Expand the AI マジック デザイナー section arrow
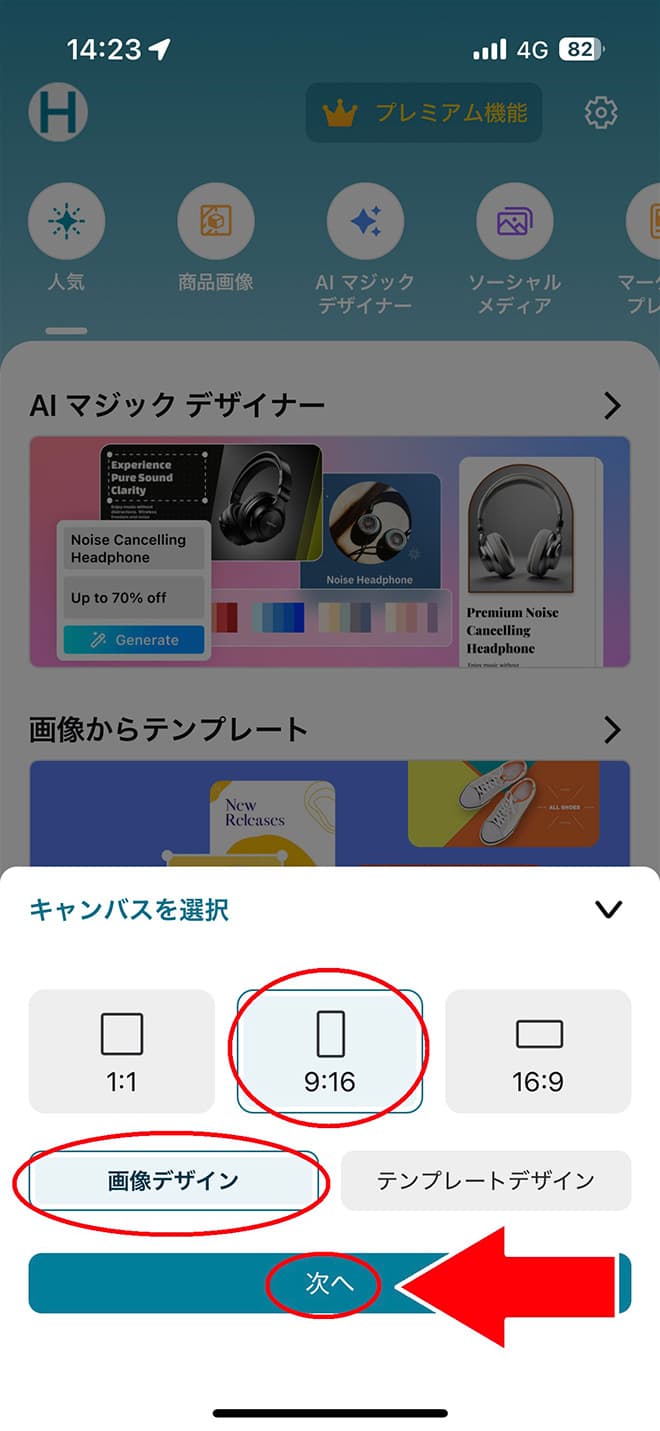This screenshot has width=660, height=1431. point(612,406)
